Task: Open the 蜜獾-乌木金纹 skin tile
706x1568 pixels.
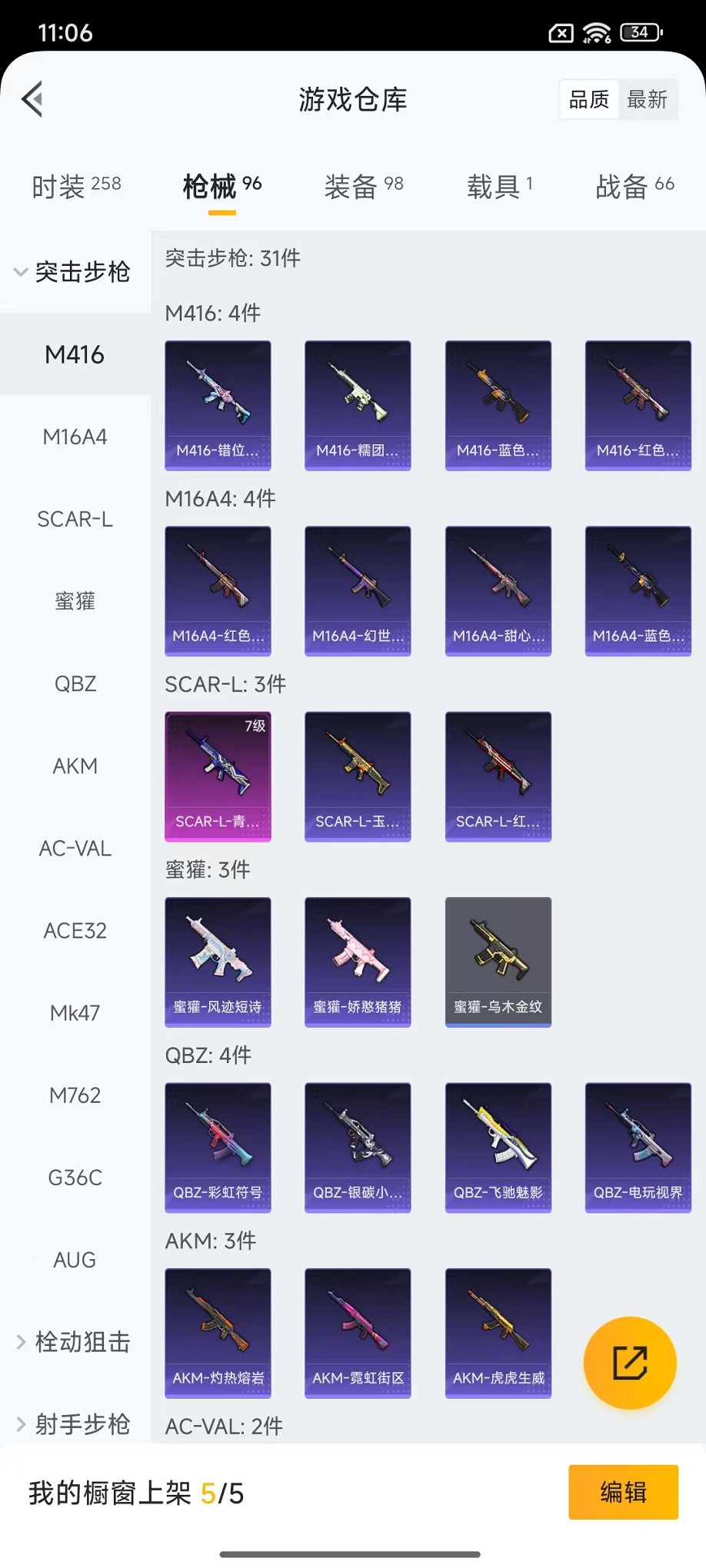Action: tap(498, 962)
